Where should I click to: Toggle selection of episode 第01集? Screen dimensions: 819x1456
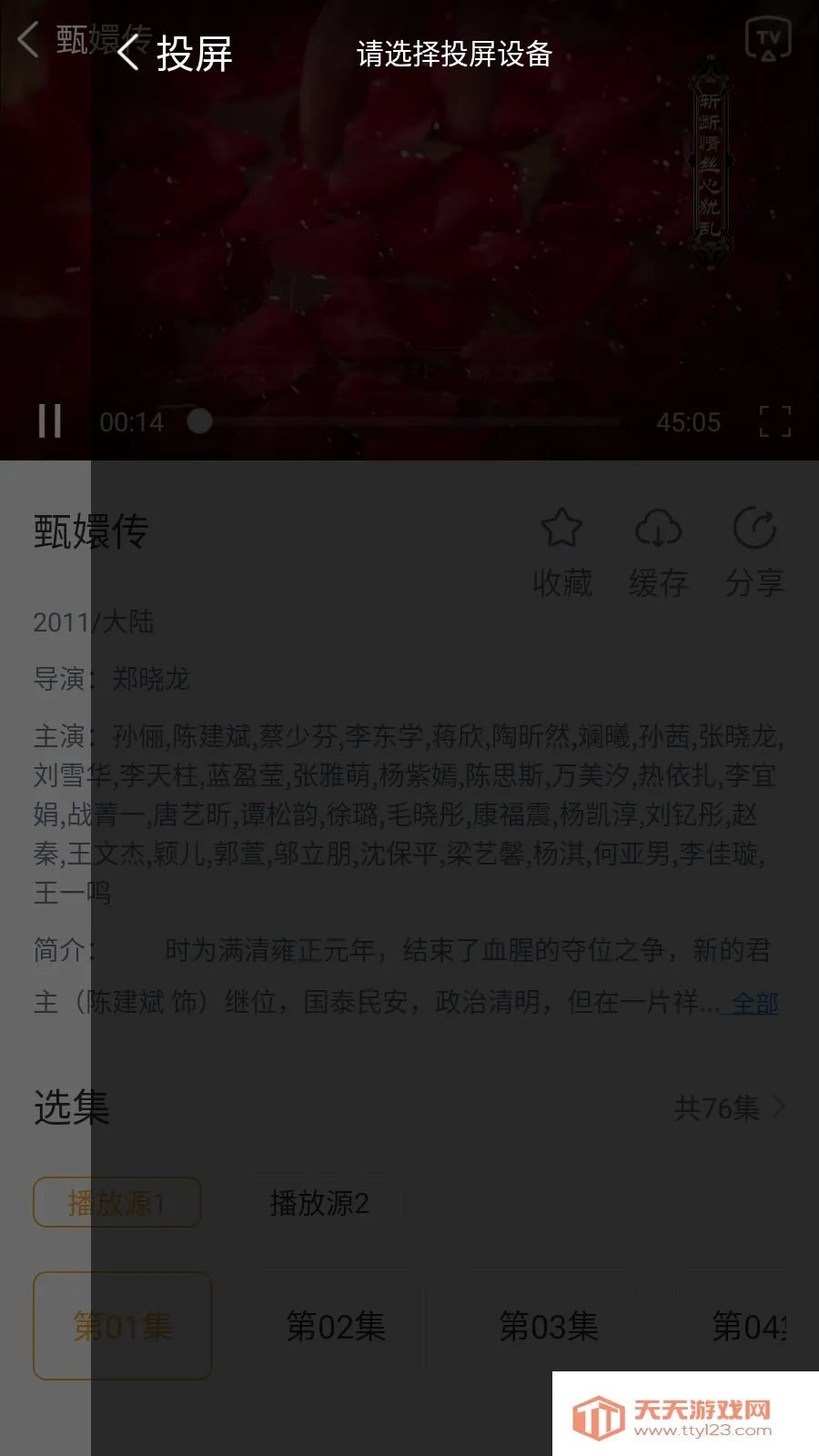[x=123, y=1327]
